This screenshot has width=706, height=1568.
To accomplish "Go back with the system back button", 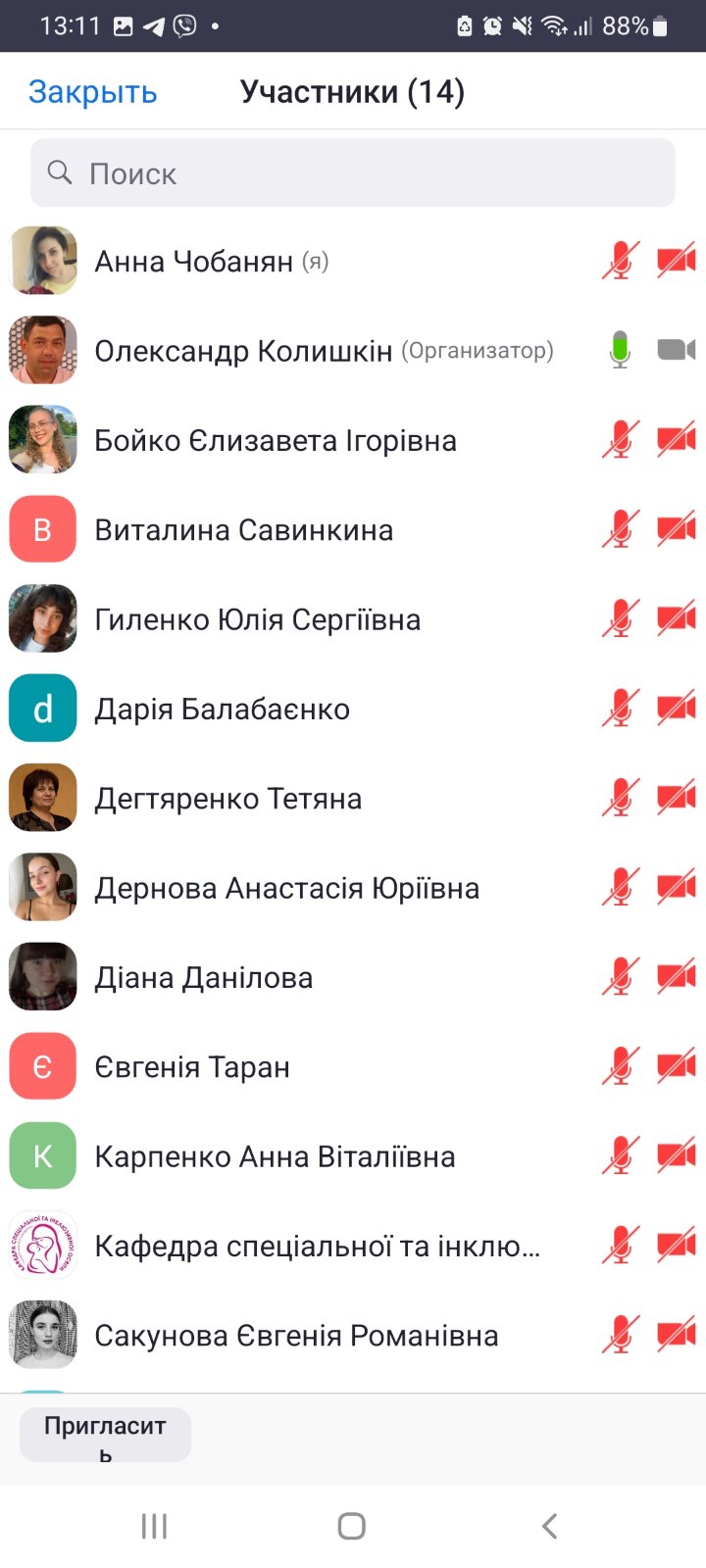I will pyautogui.click(x=549, y=1526).
